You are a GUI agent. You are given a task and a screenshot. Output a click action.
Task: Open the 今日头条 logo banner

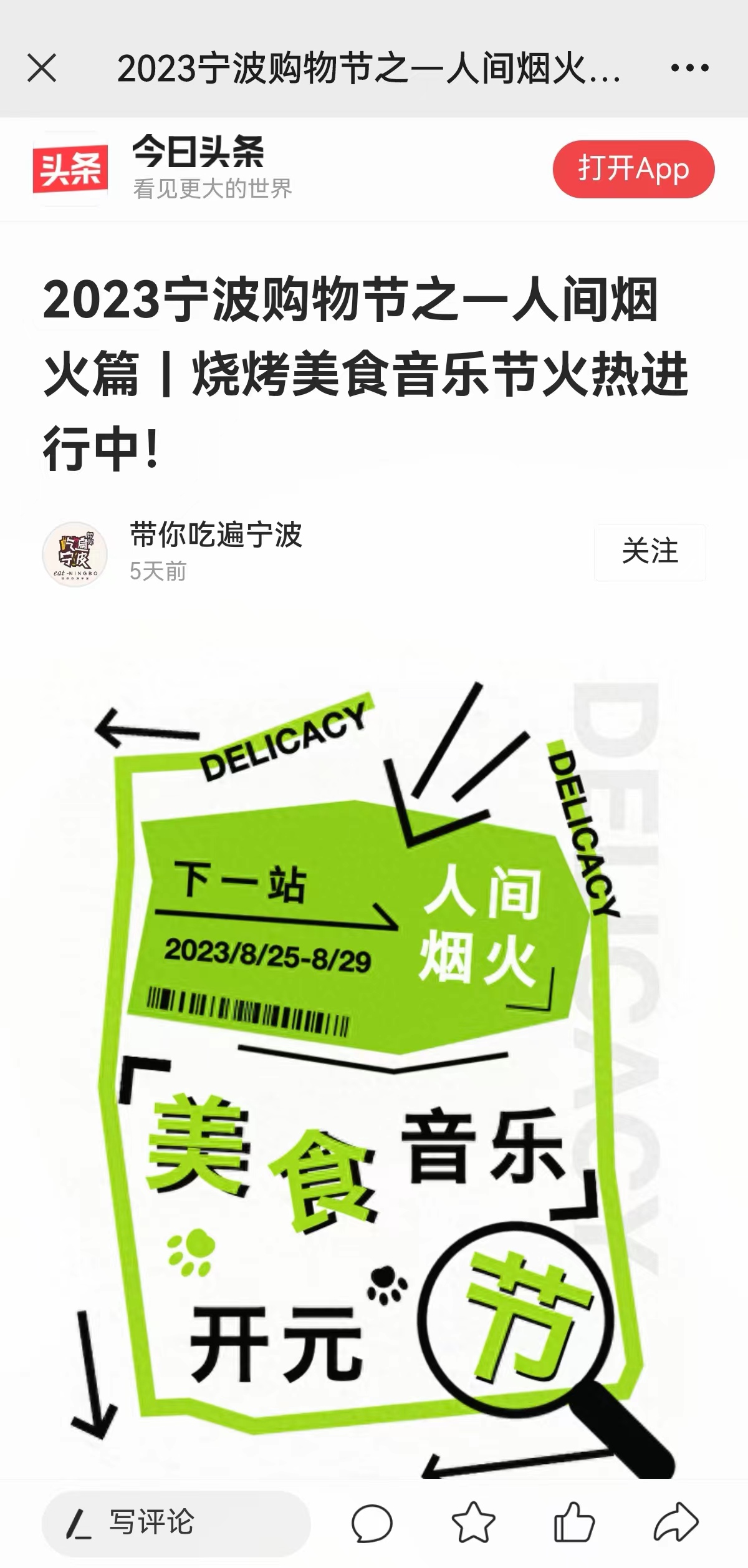click(70, 169)
